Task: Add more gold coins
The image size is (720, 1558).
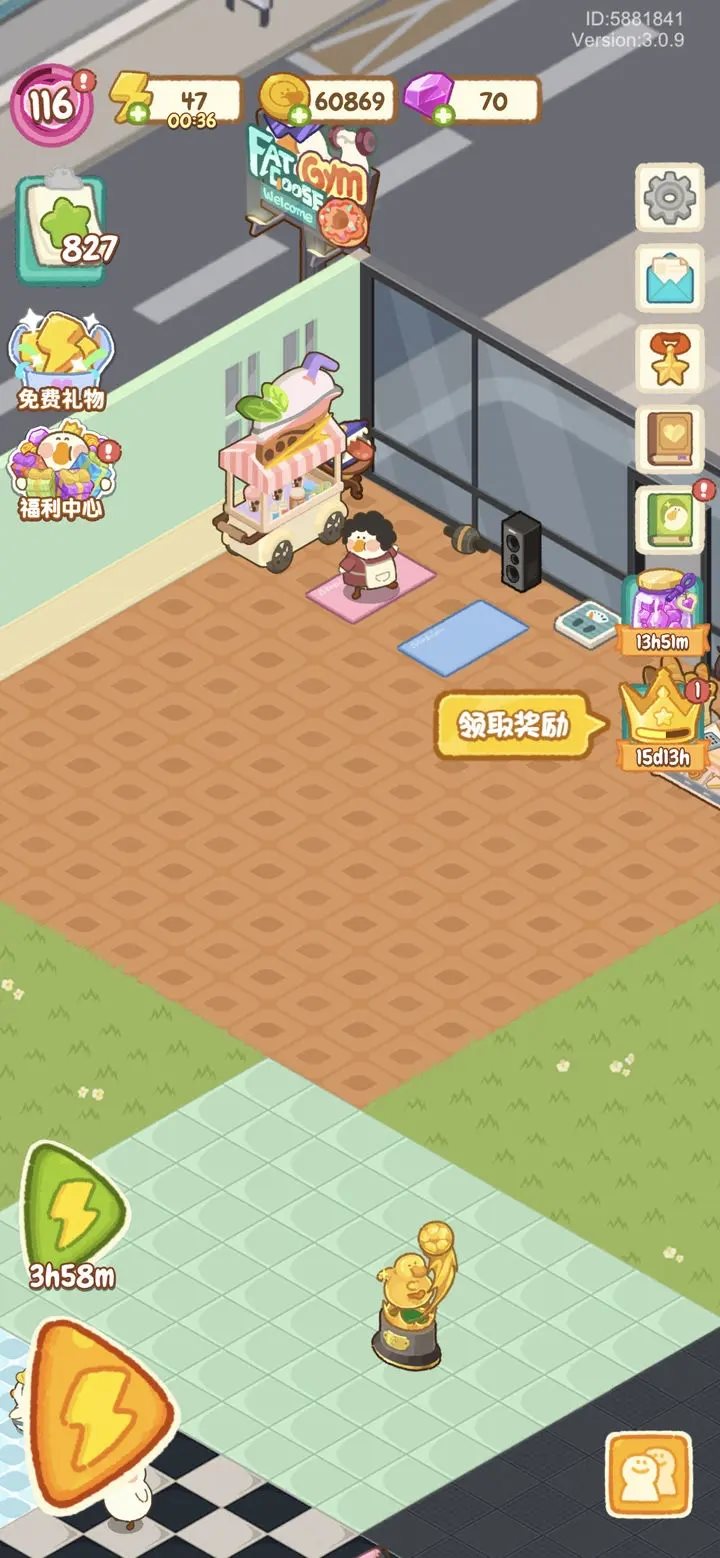Action: (x=298, y=116)
